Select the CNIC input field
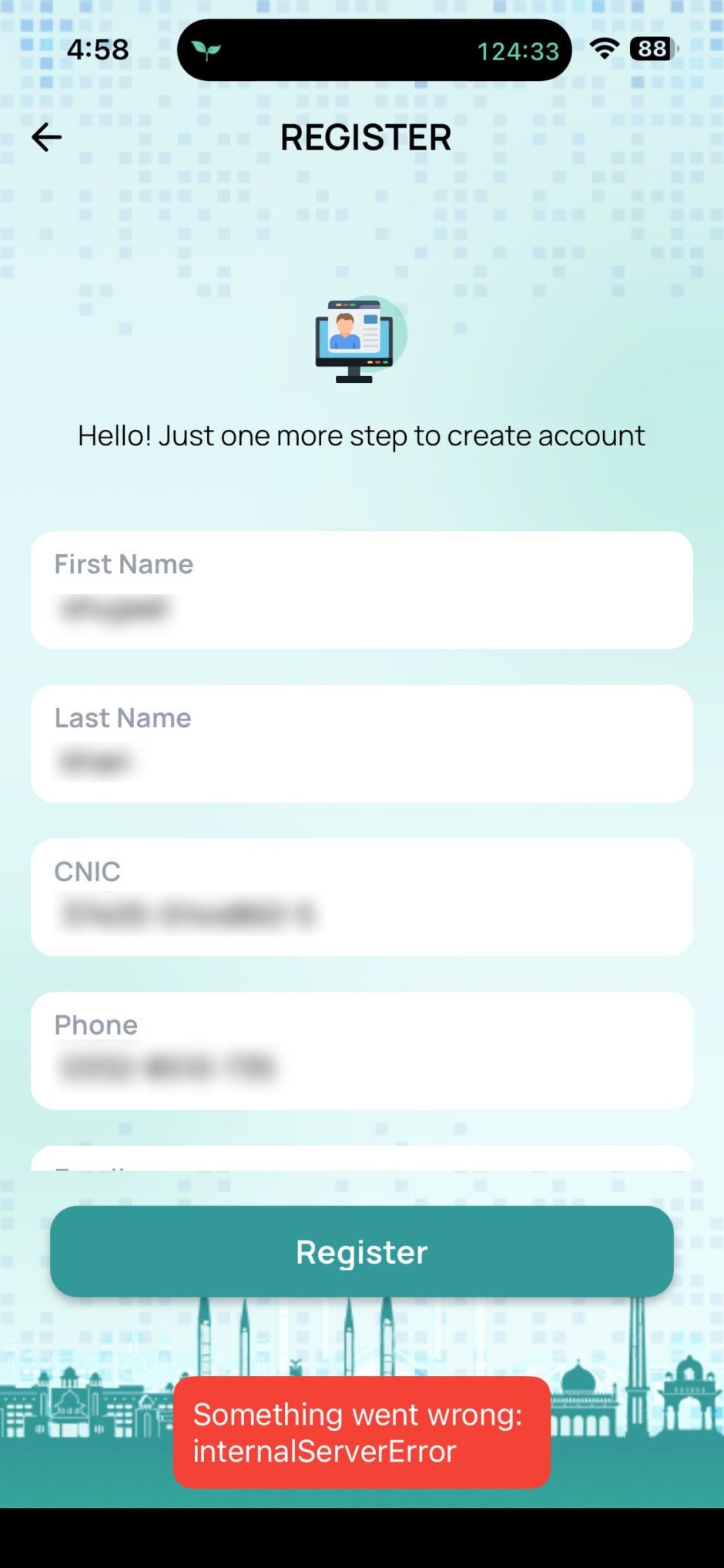The width and height of the screenshot is (724, 1568). (360, 898)
